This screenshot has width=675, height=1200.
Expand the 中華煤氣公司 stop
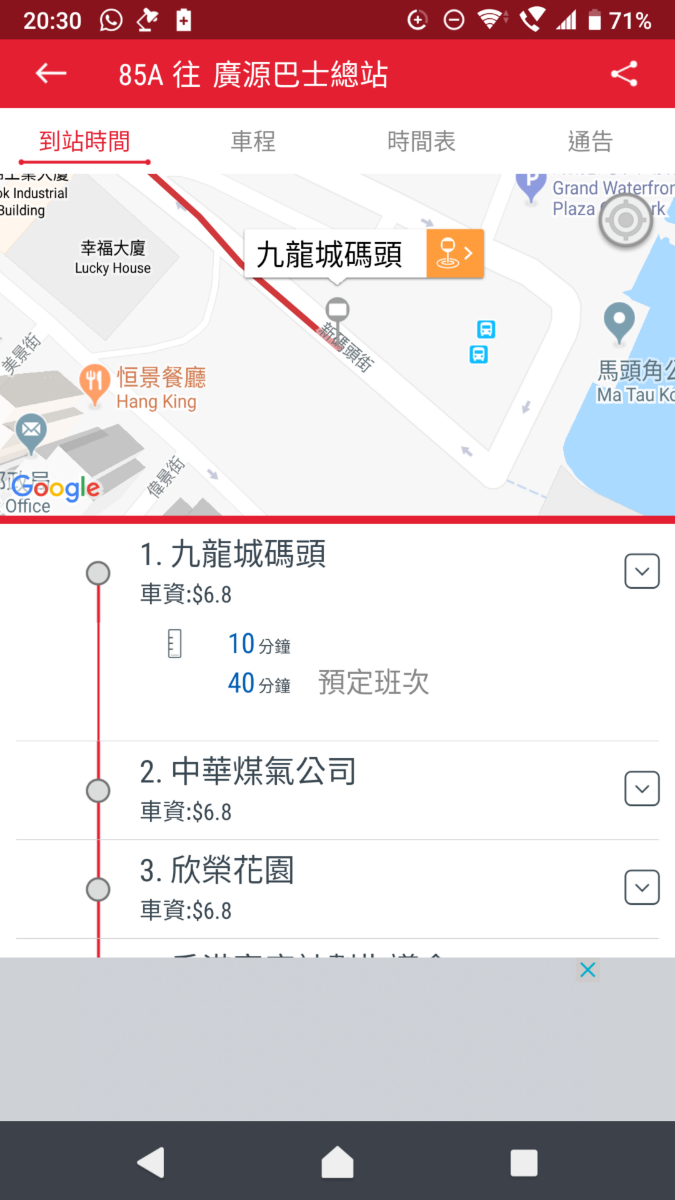click(x=641, y=789)
